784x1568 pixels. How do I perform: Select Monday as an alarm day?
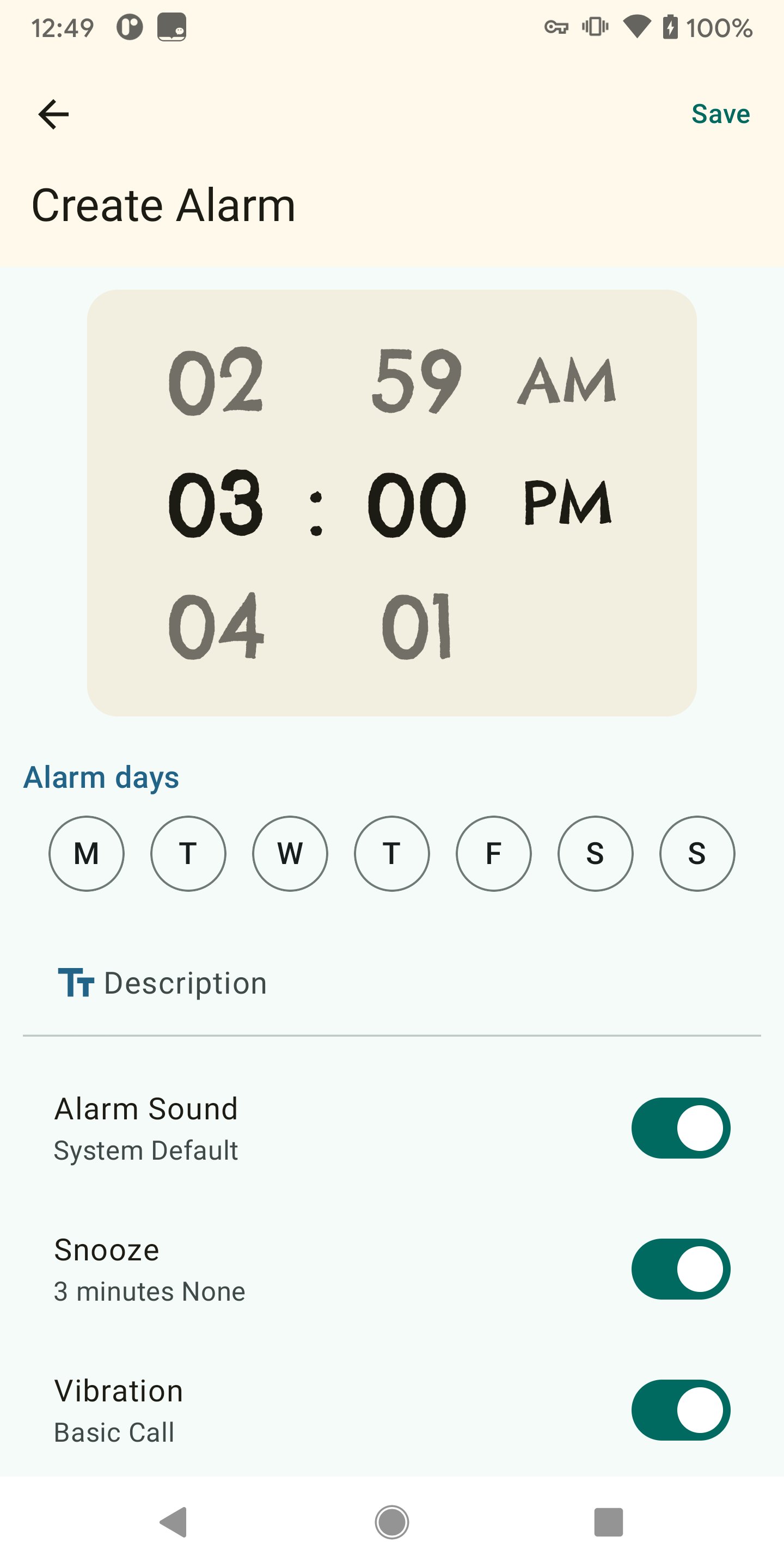(x=87, y=852)
